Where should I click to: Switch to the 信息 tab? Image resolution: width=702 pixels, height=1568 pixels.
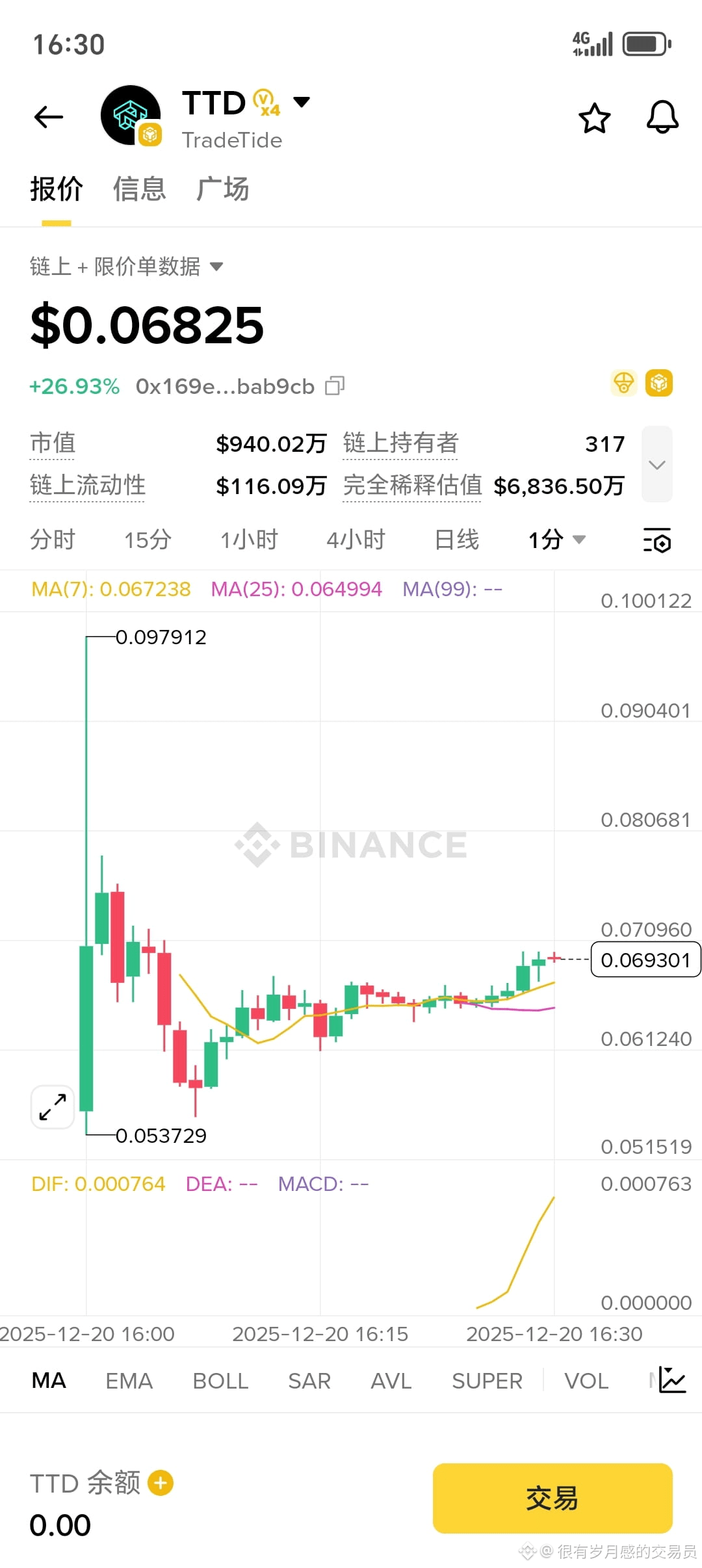coord(138,188)
